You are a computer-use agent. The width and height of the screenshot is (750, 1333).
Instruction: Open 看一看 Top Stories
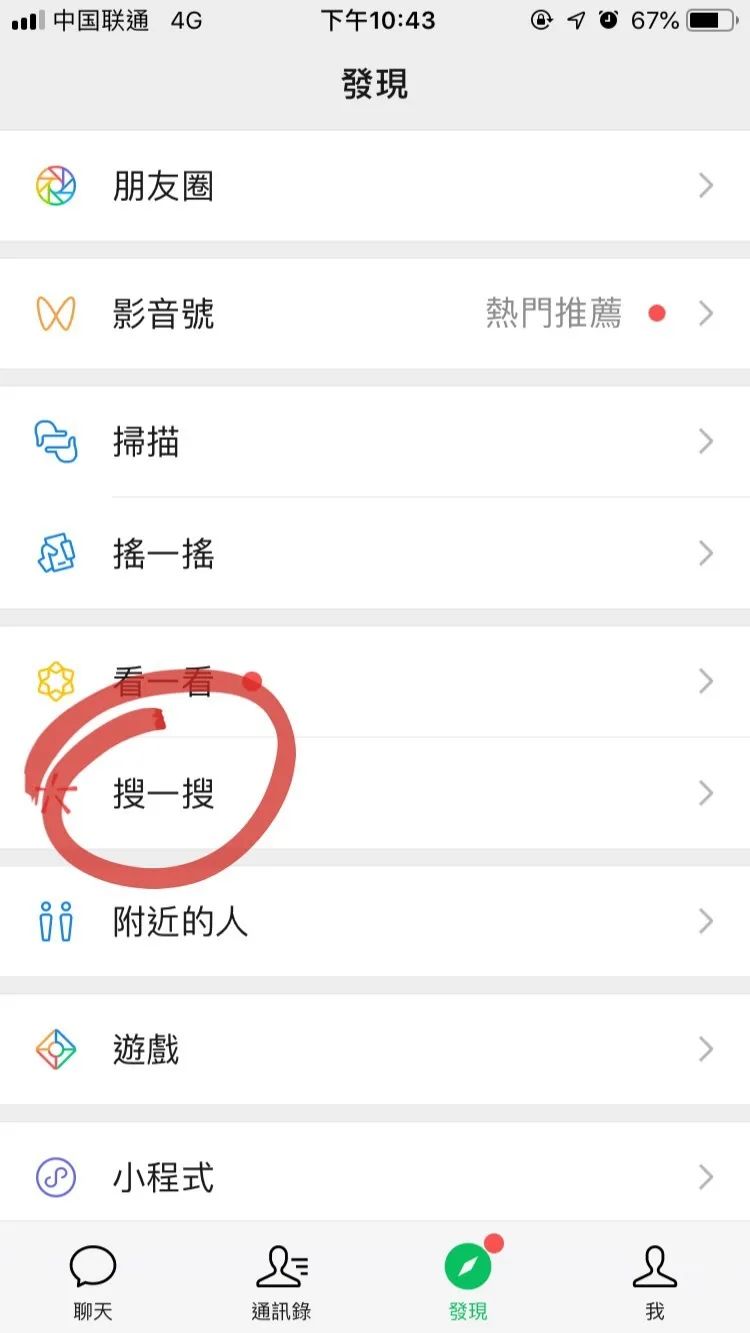375,682
